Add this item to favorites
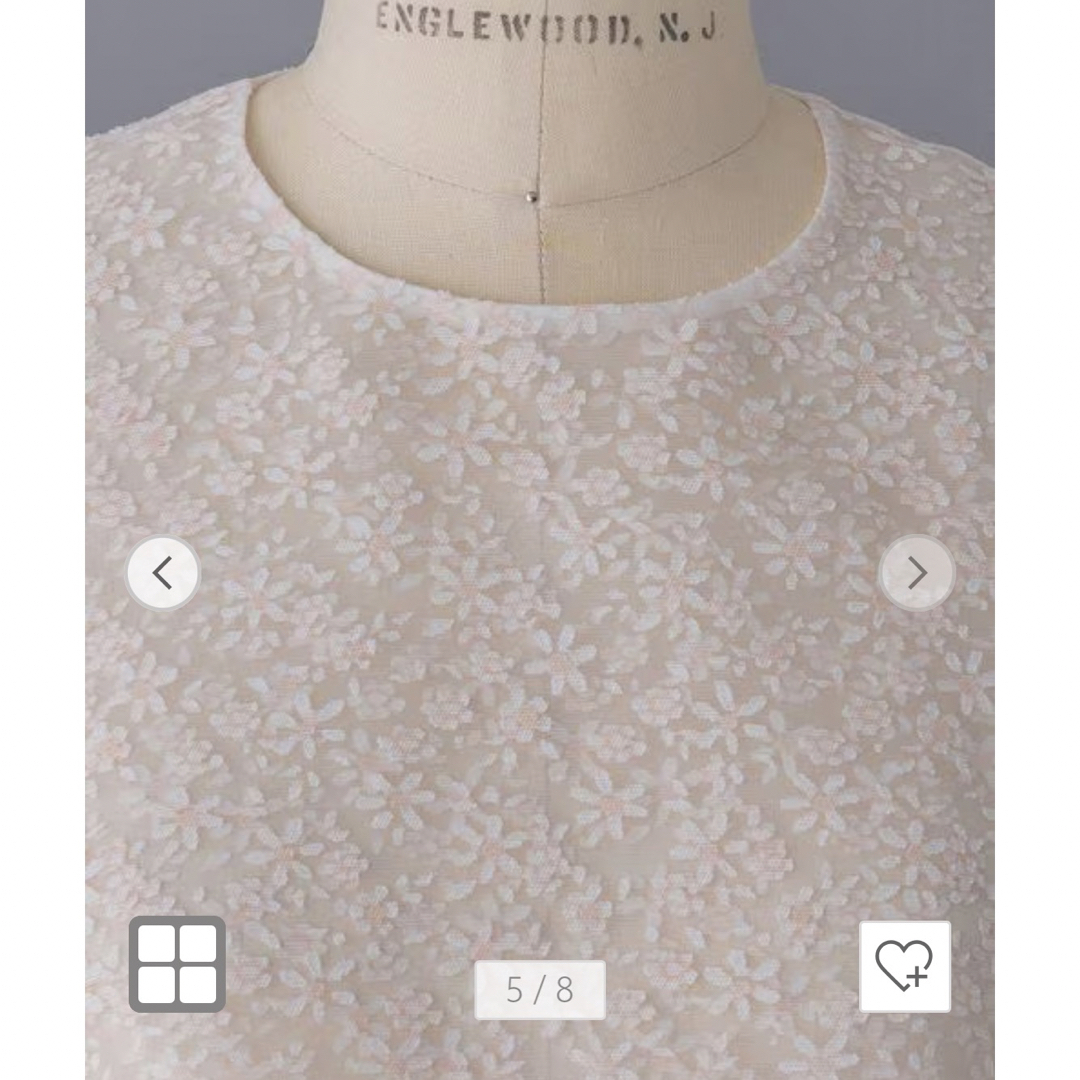1080x1080 pixels. coord(905,966)
